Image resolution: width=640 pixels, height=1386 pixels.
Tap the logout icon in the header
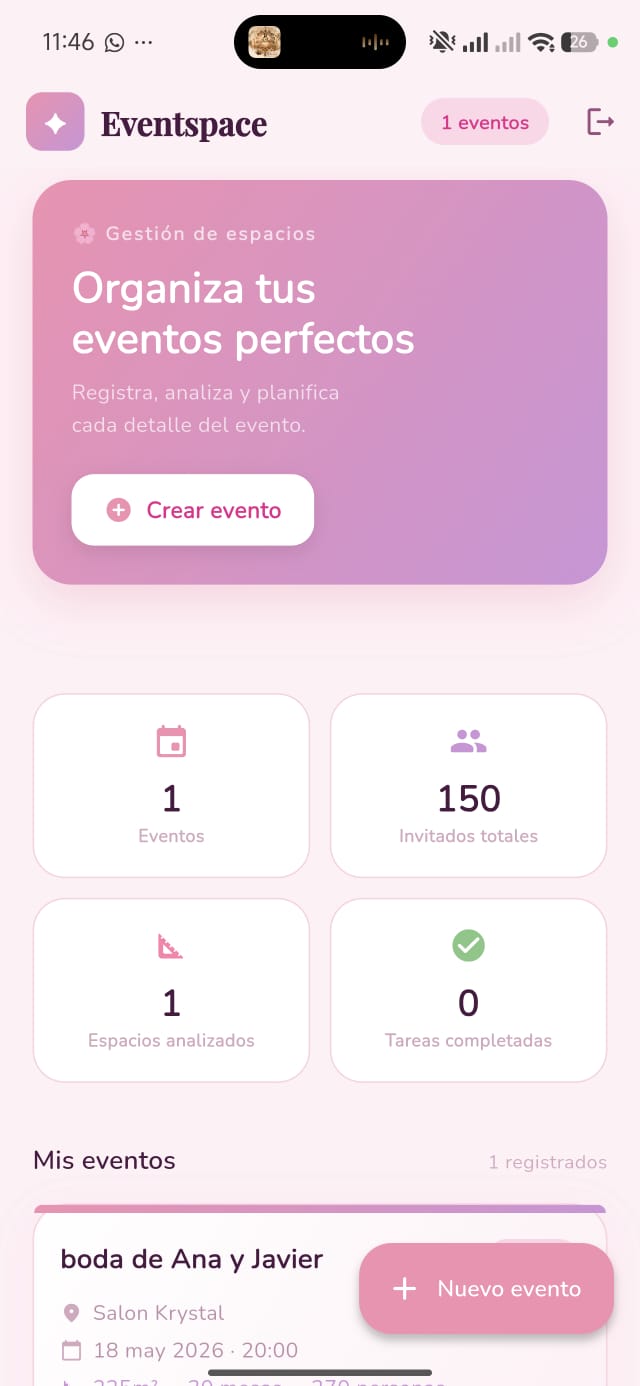(x=600, y=122)
